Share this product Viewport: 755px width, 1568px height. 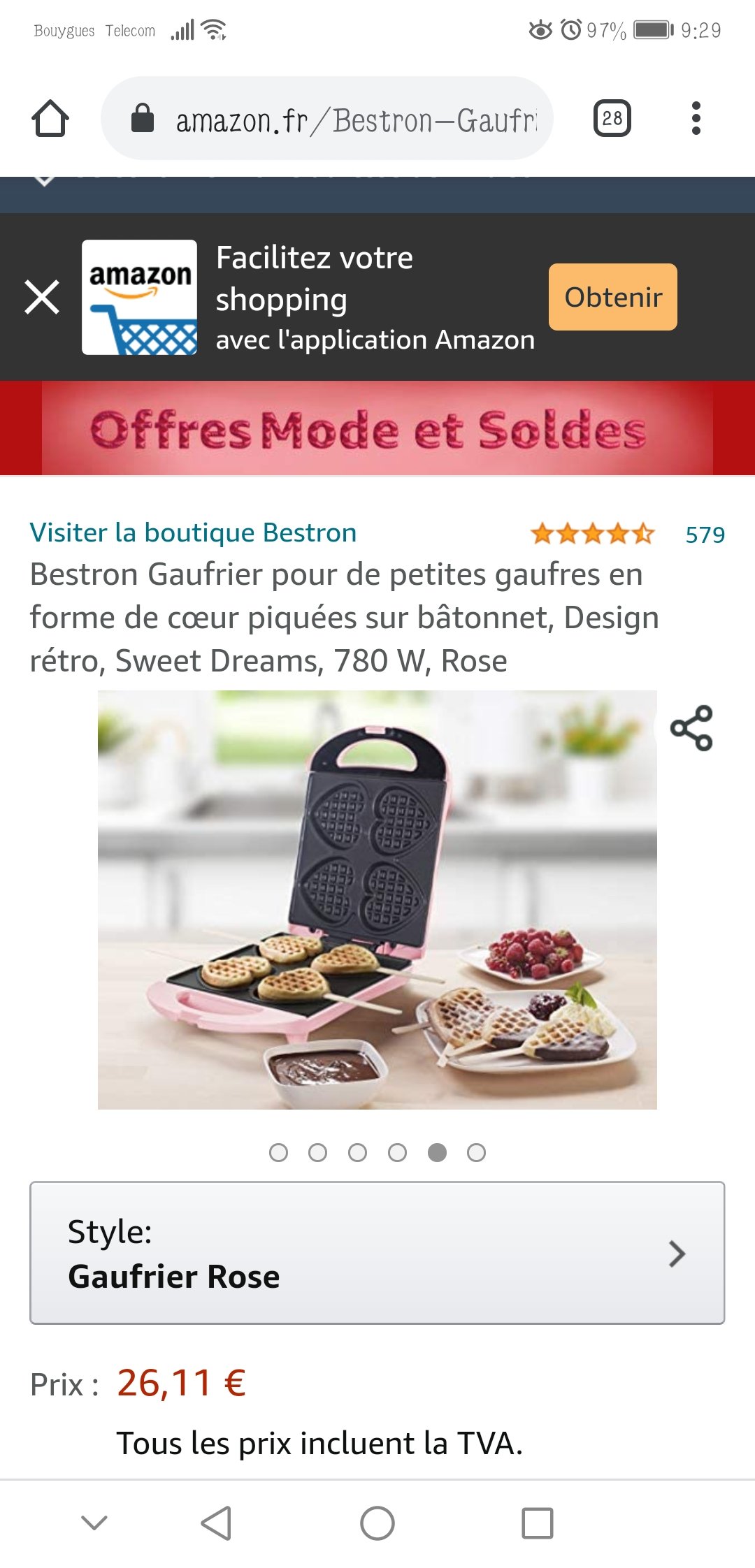pos(691,728)
